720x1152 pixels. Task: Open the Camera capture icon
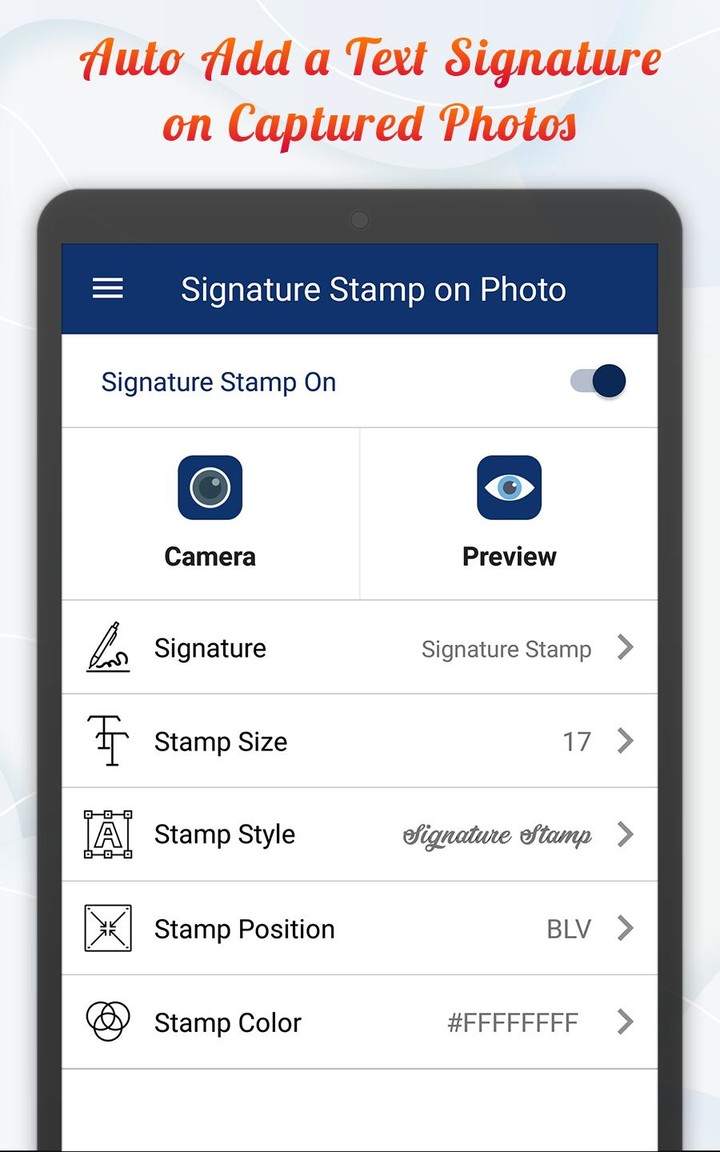point(210,488)
